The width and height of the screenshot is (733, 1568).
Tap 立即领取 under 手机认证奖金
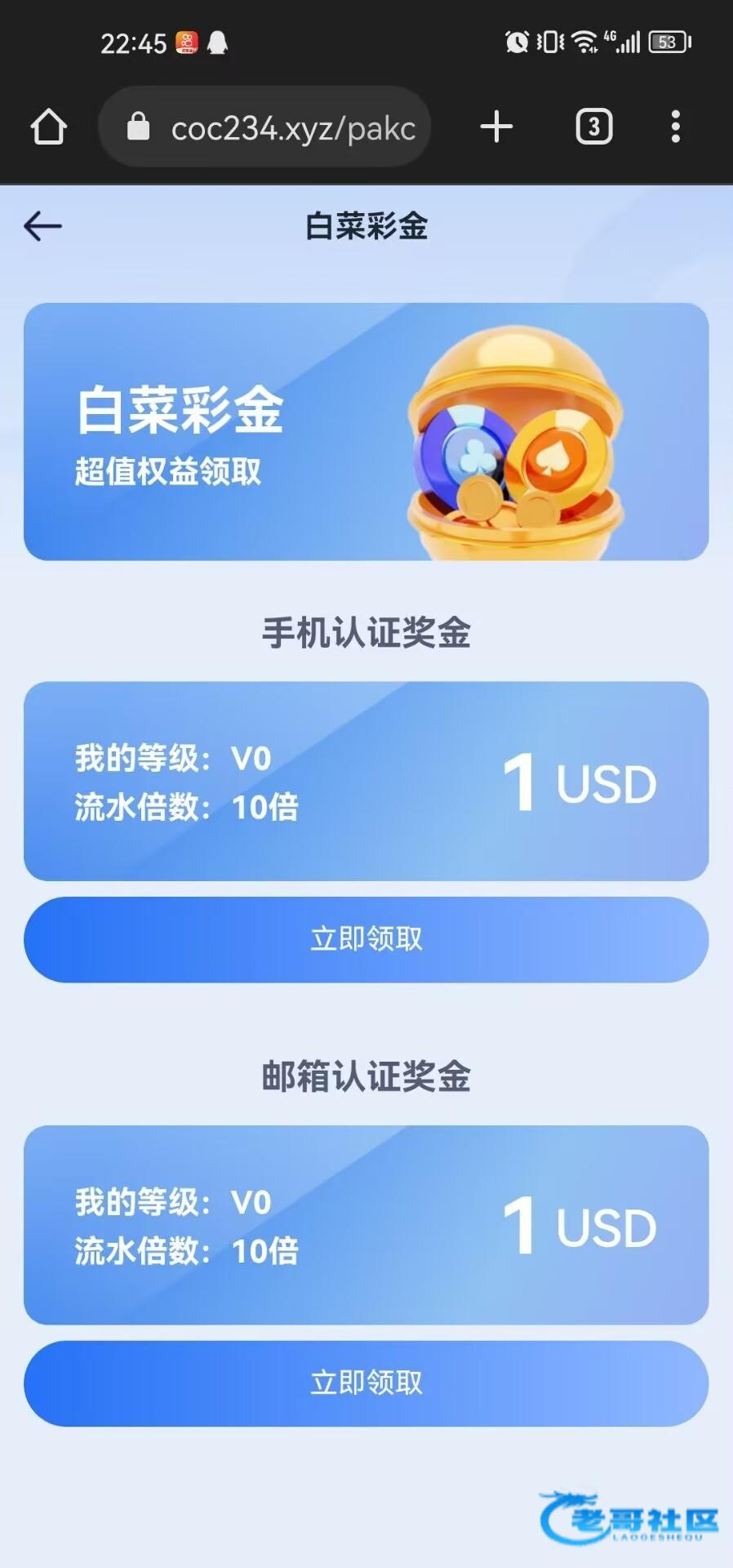pos(366,939)
